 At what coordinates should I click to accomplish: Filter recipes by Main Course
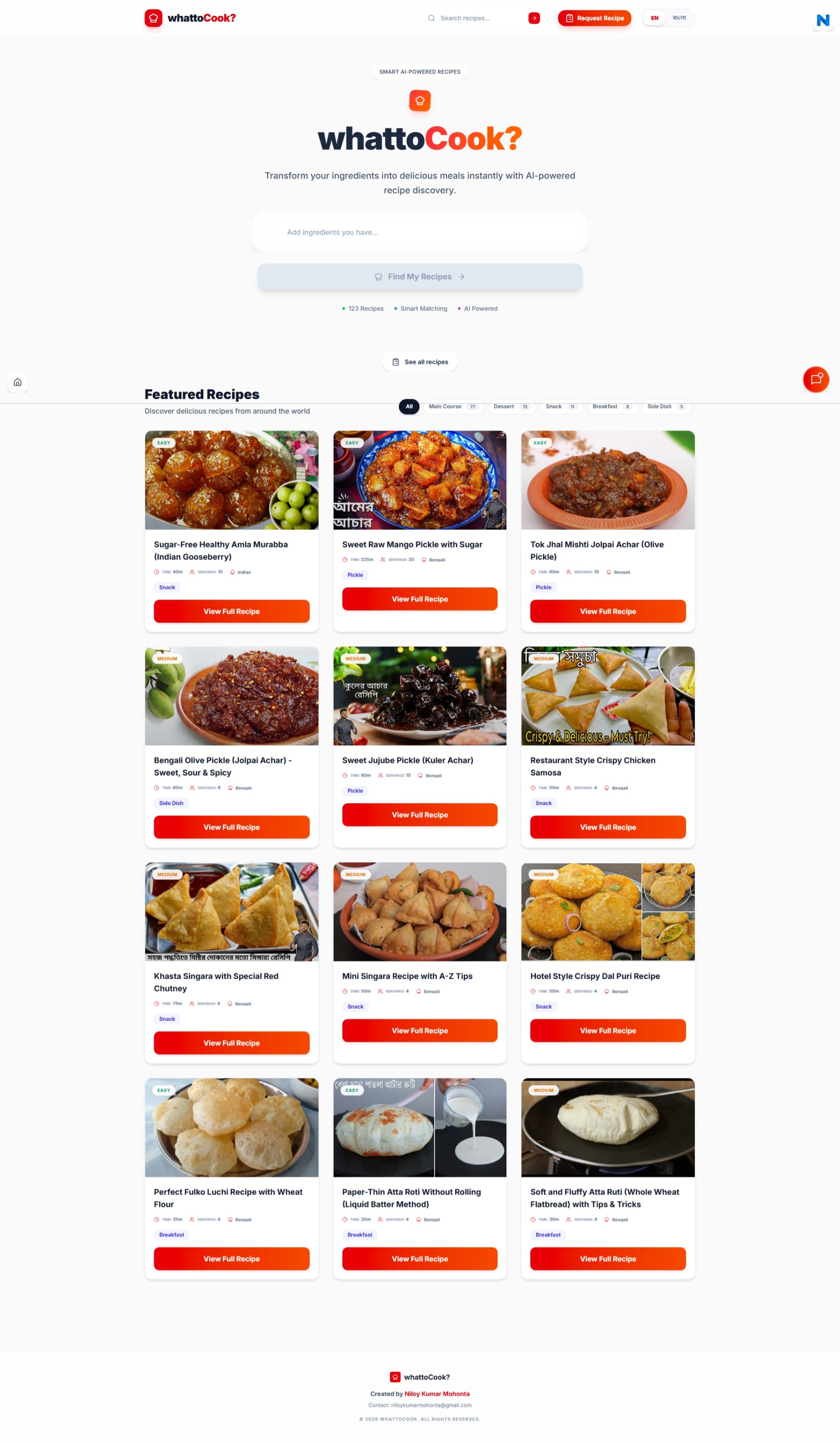click(452, 406)
